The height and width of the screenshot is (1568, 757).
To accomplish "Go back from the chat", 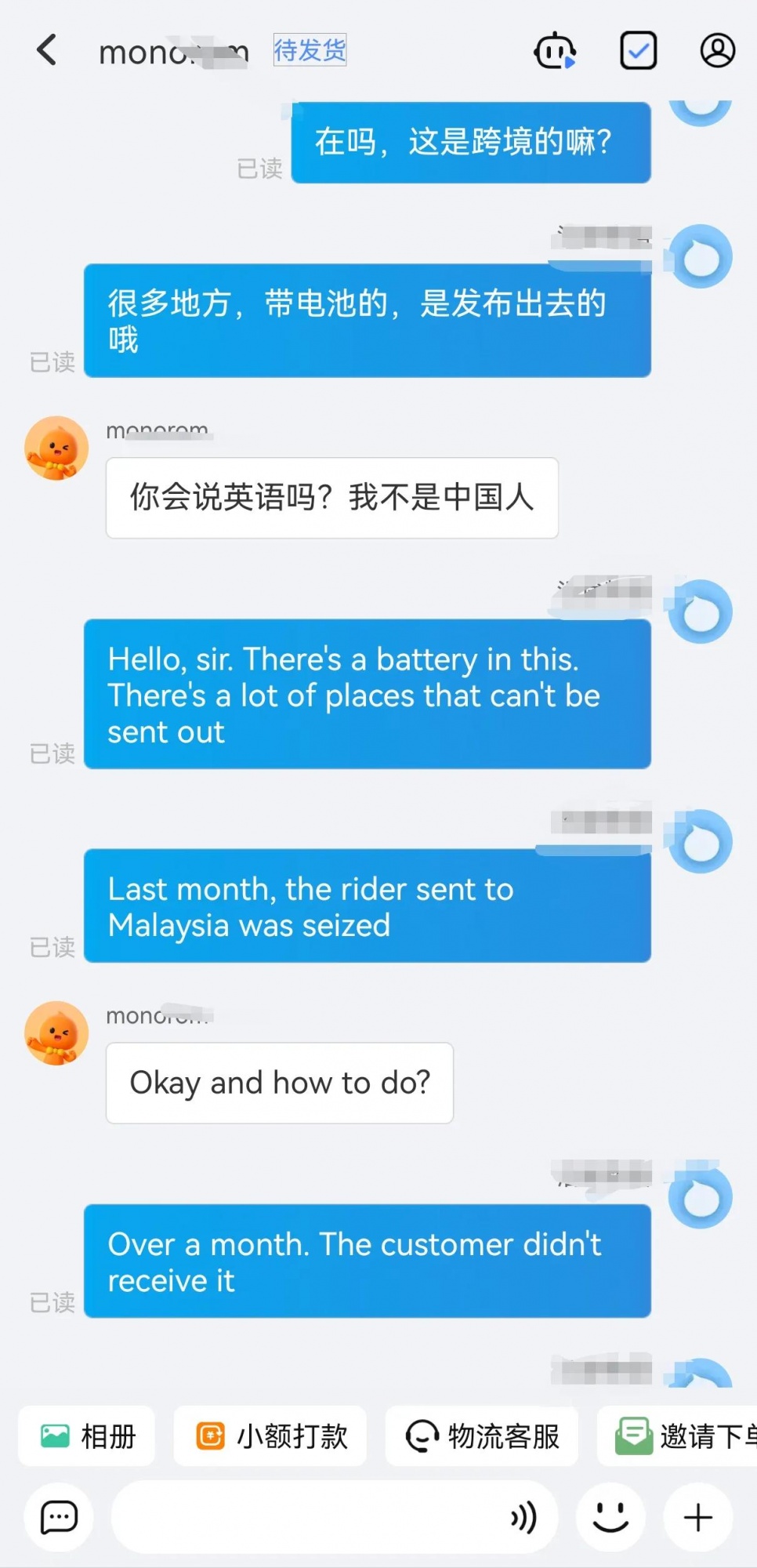I will pyautogui.click(x=47, y=51).
